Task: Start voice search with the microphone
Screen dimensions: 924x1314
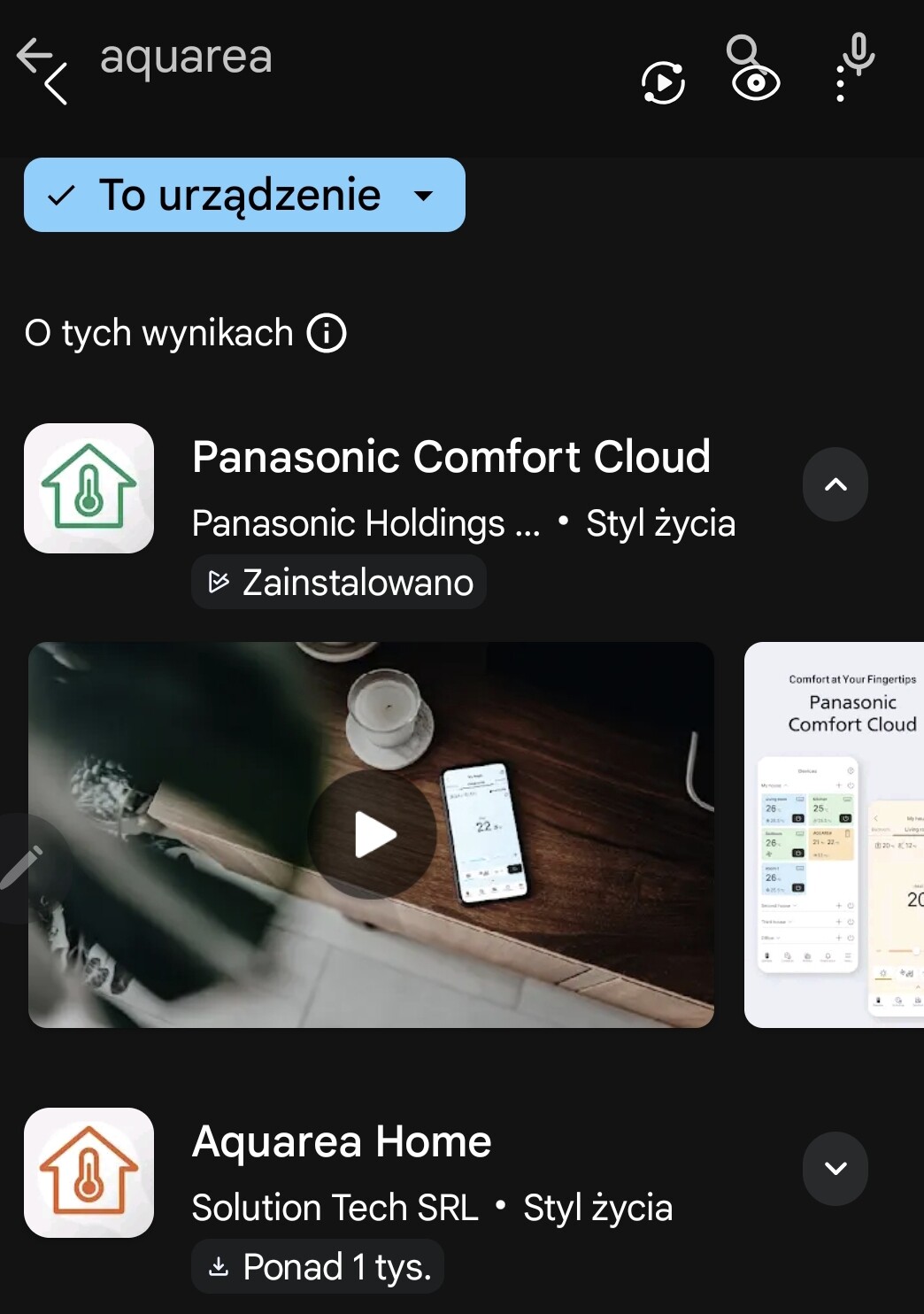Action: pyautogui.click(x=858, y=53)
